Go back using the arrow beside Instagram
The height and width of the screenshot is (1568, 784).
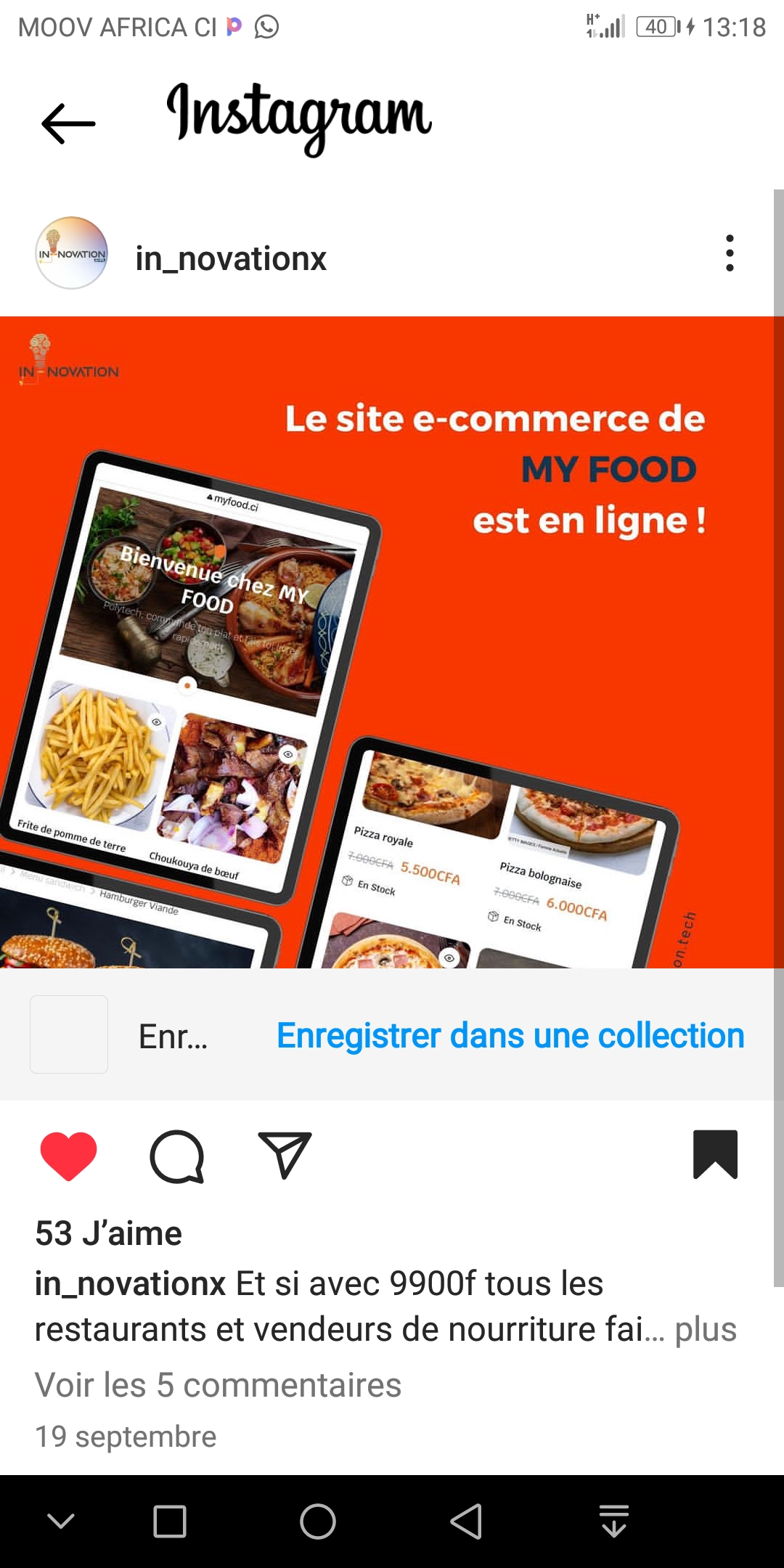68,123
